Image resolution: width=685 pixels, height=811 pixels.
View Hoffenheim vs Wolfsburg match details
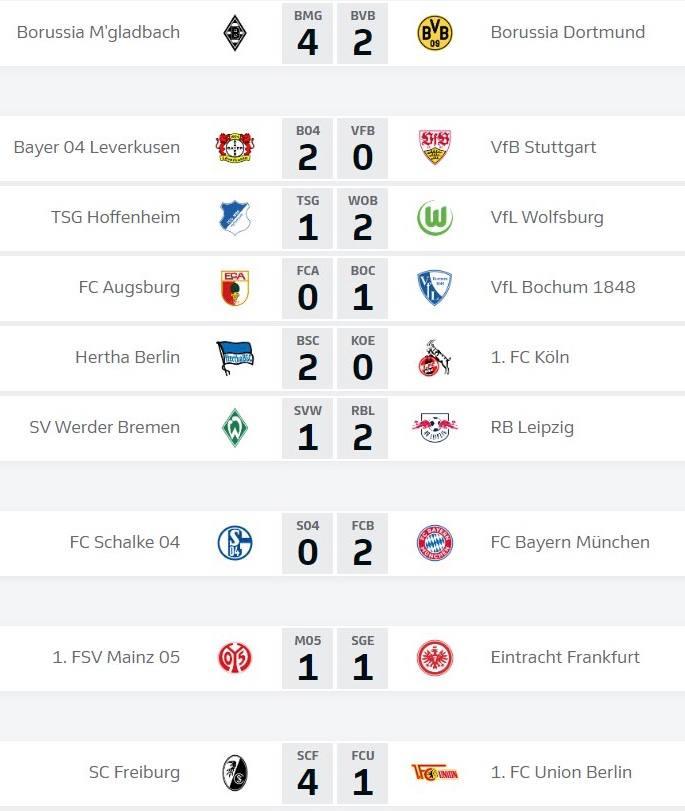click(x=335, y=218)
